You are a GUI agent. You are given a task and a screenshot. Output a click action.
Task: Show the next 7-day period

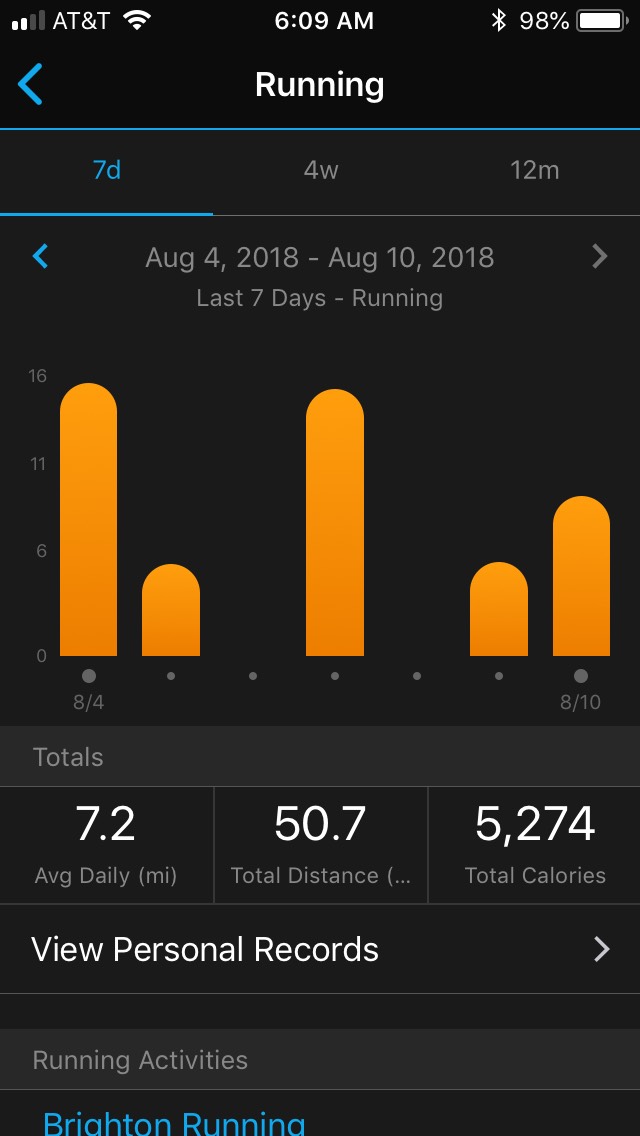[599, 257]
